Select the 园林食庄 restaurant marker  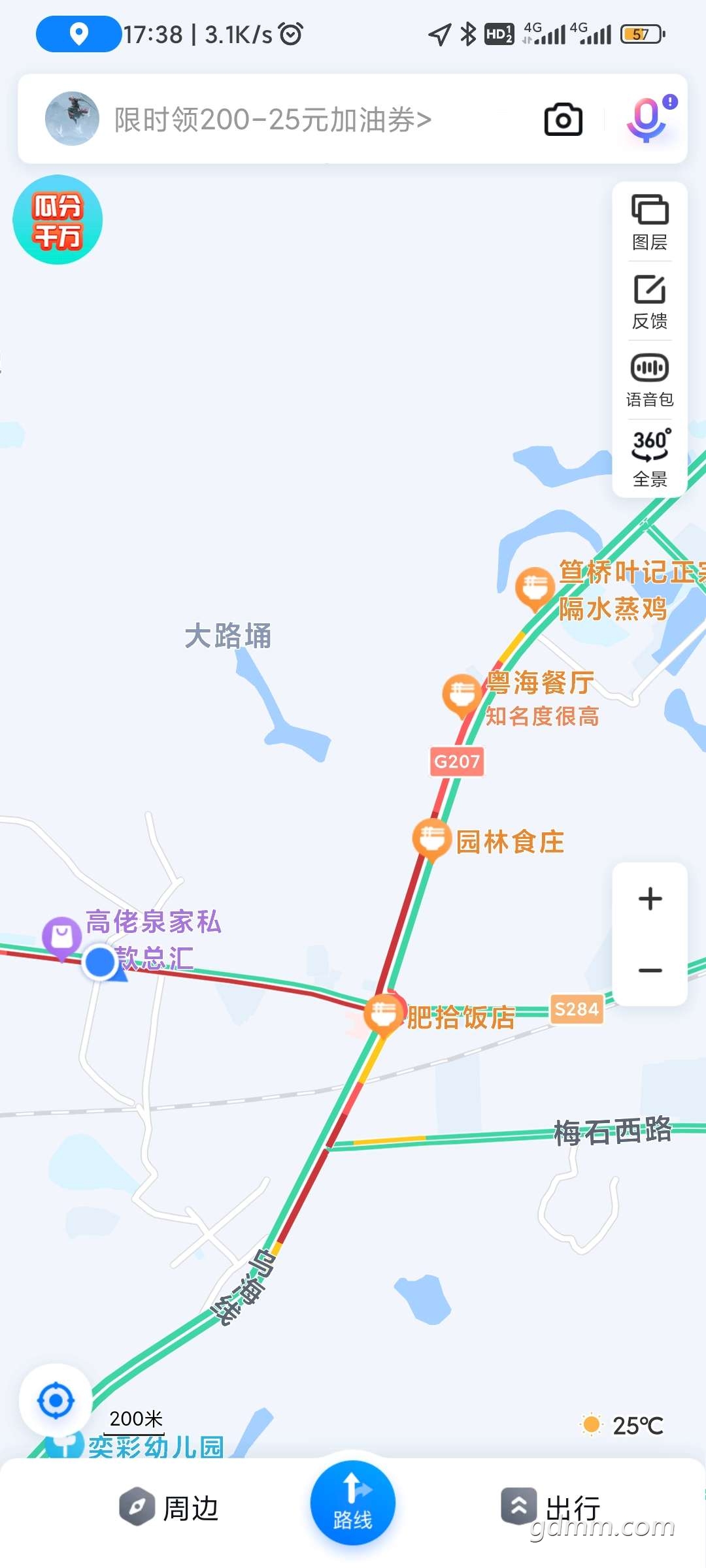tap(431, 838)
